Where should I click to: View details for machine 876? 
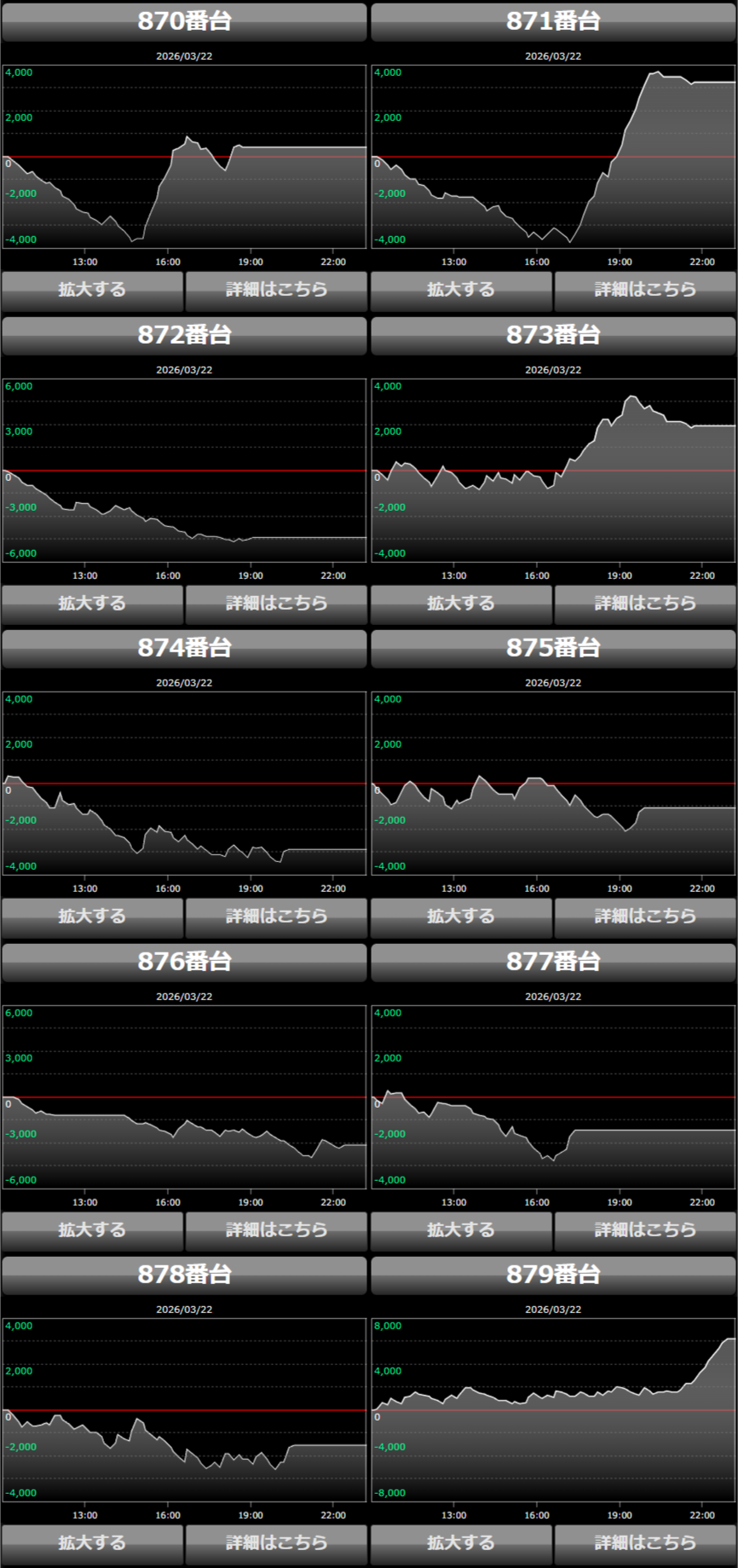pos(276,1230)
